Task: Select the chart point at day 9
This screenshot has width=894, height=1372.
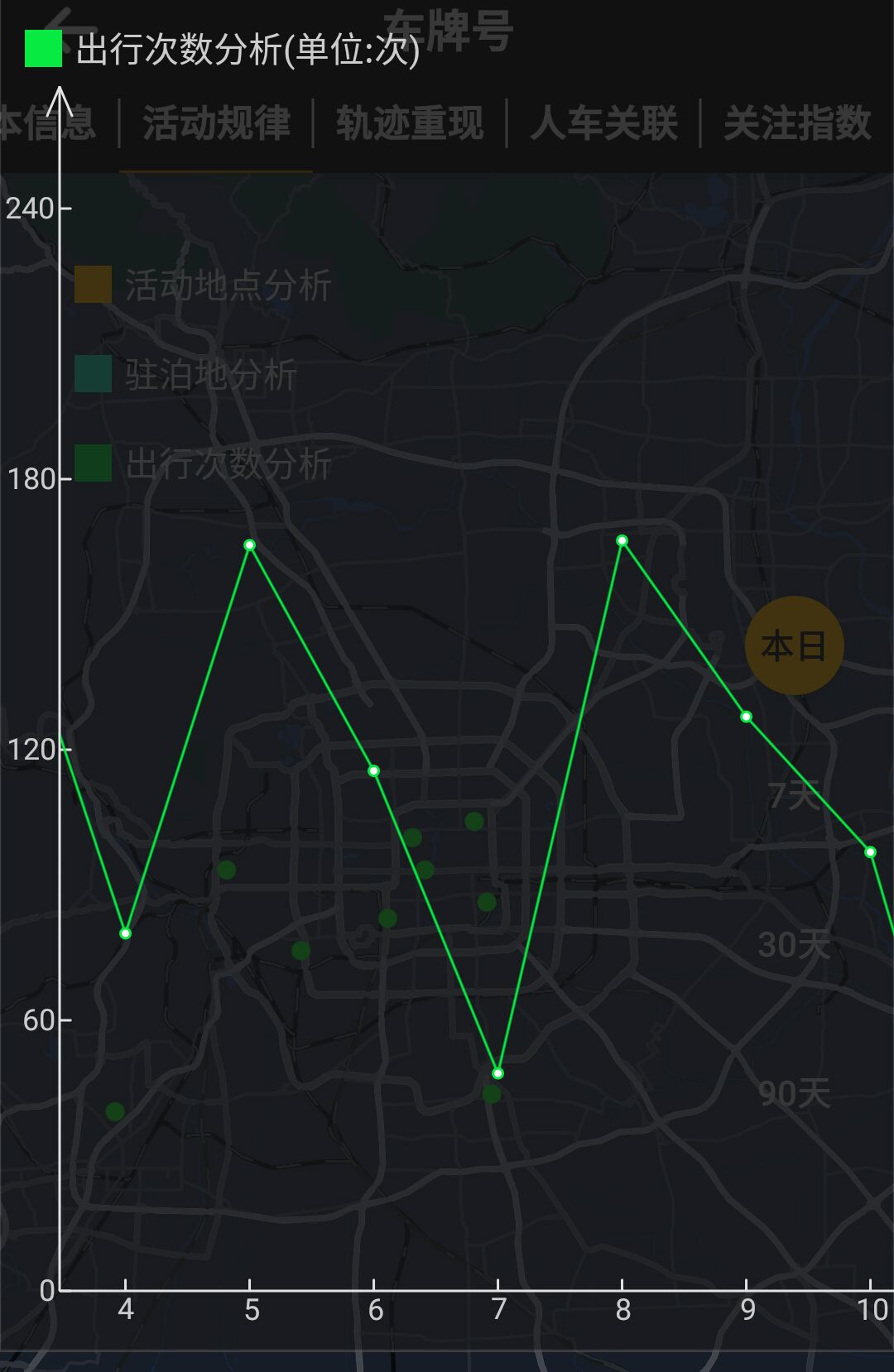Action: tap(746, 717)
